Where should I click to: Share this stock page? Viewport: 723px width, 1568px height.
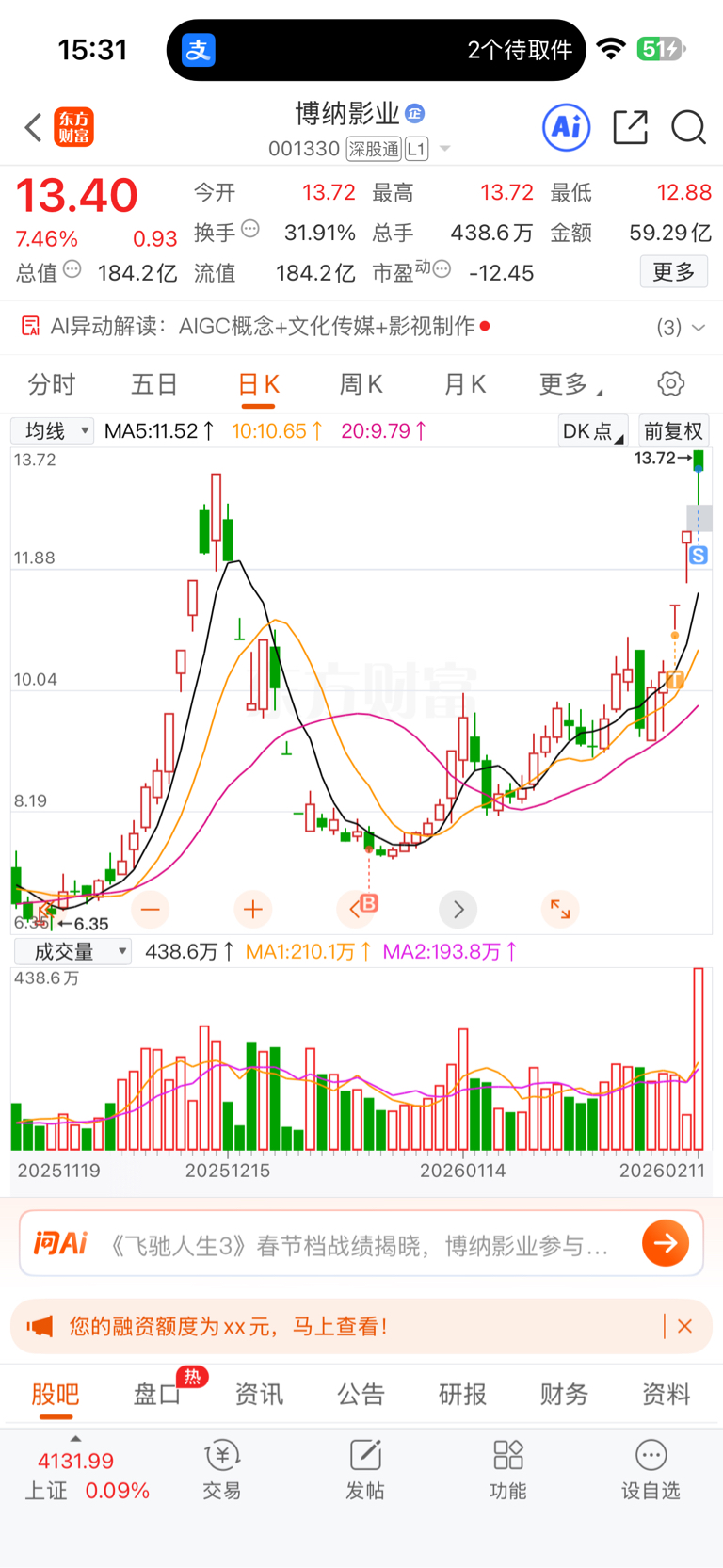point(630,127)
